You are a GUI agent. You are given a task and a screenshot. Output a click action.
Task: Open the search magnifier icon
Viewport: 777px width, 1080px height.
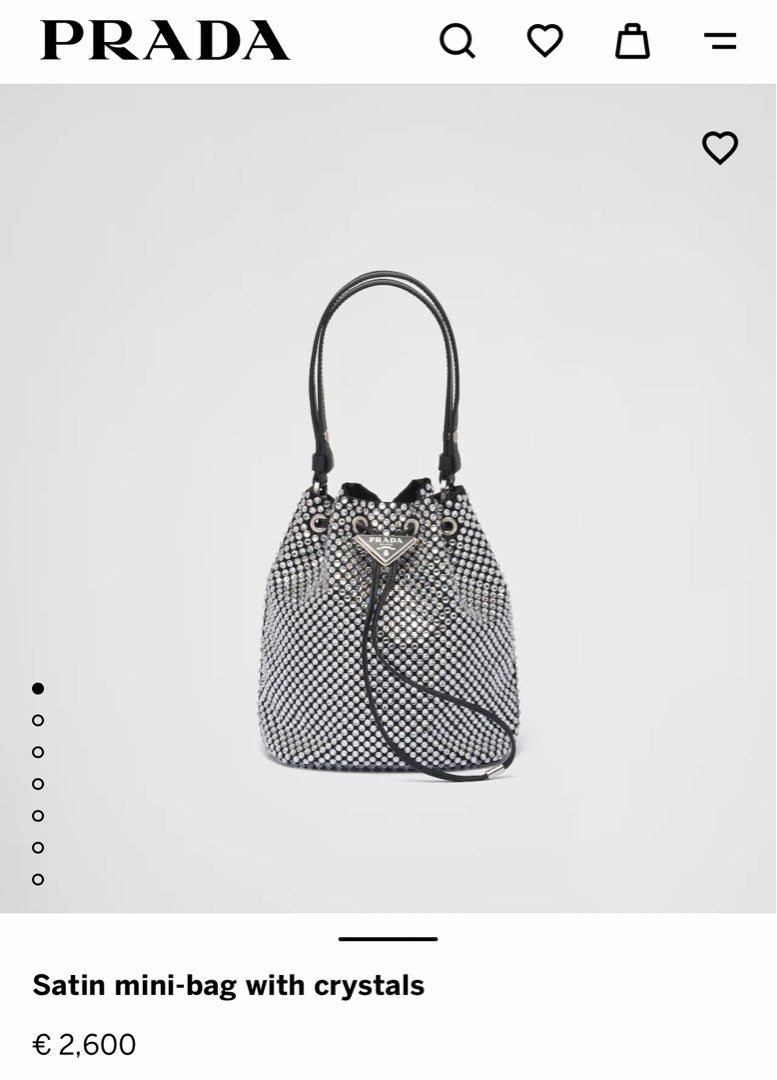coord(457,41)
